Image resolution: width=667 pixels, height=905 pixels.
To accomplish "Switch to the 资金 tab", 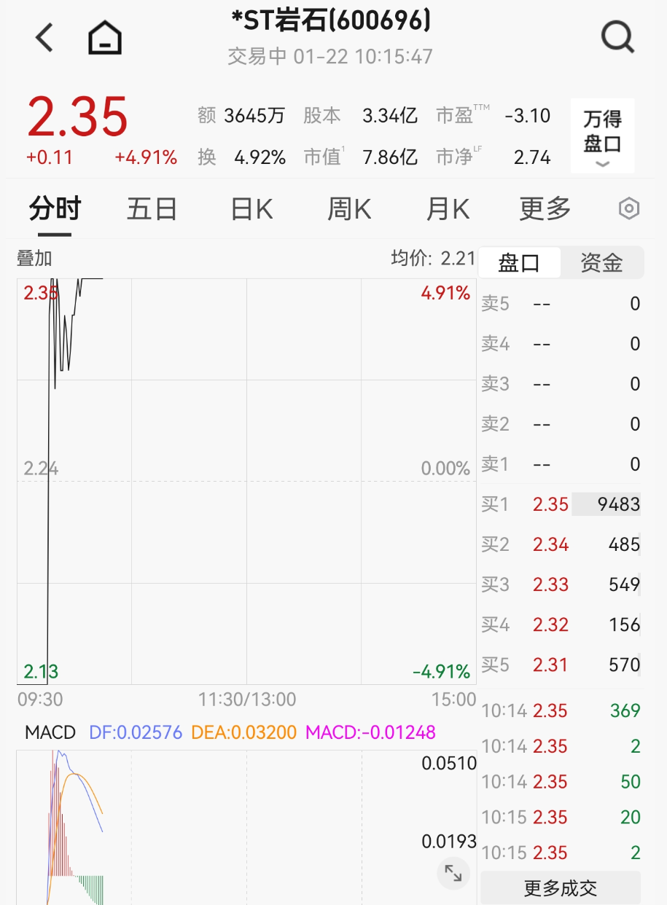I will pos(601,263).
